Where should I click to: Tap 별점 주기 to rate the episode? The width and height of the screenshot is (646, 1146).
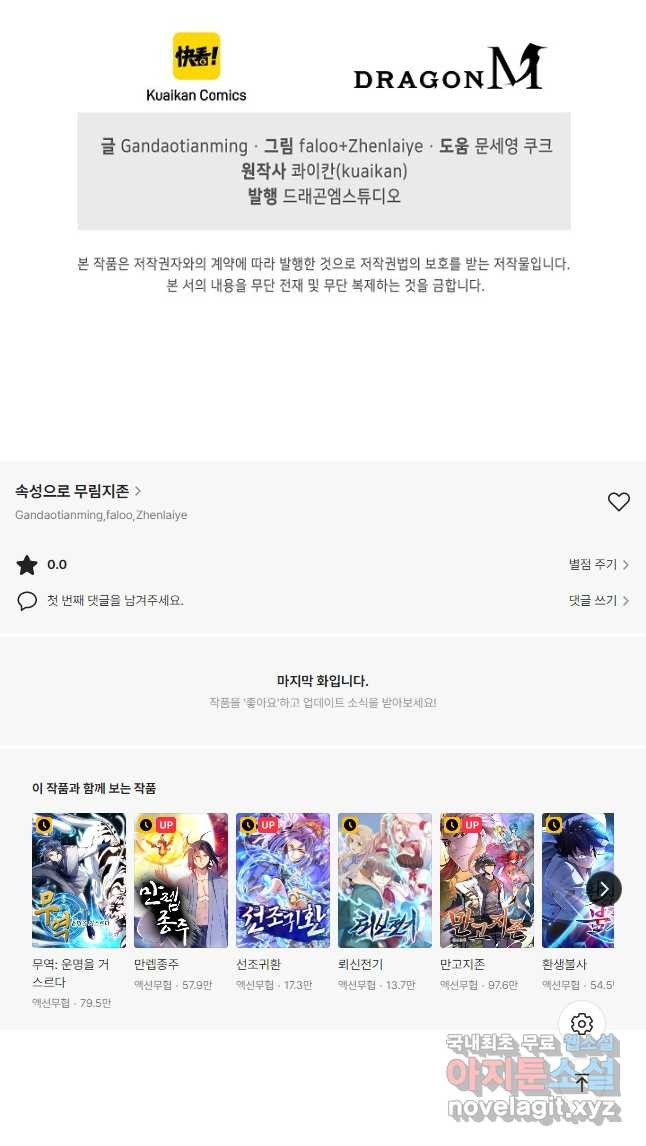pyautogui.click(x=598, y=565)
